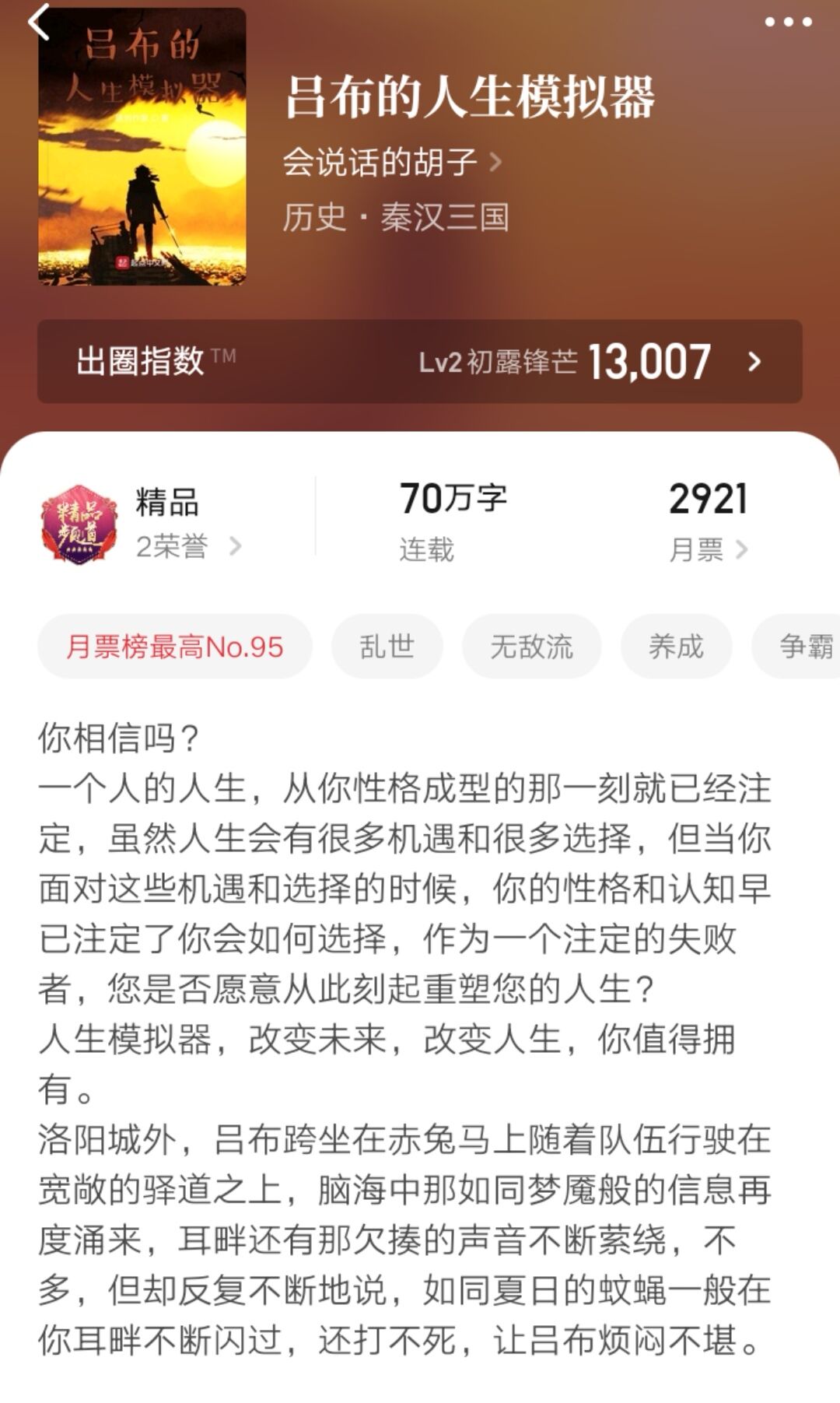The image size is (840, 1403).
Task: Tap the red 月票榜最高No.95 ranking chip
Action: coord(175,645)
